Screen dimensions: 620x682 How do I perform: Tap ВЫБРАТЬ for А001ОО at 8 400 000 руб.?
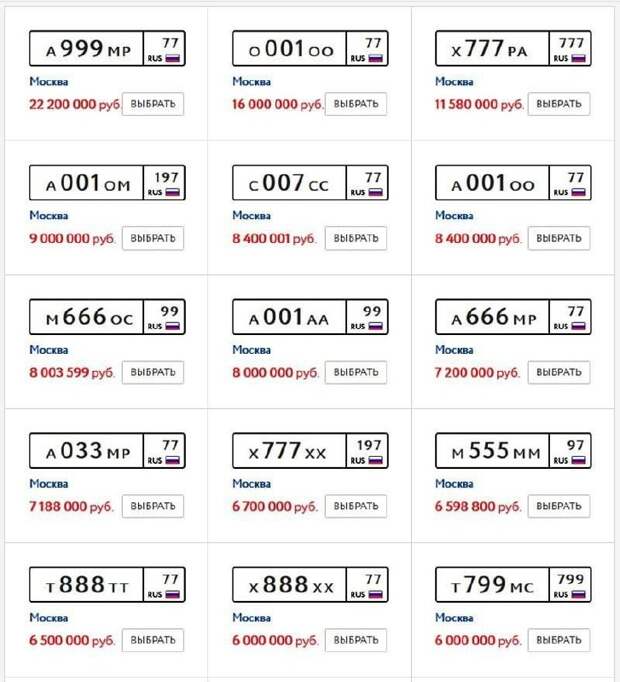[558, 238]
